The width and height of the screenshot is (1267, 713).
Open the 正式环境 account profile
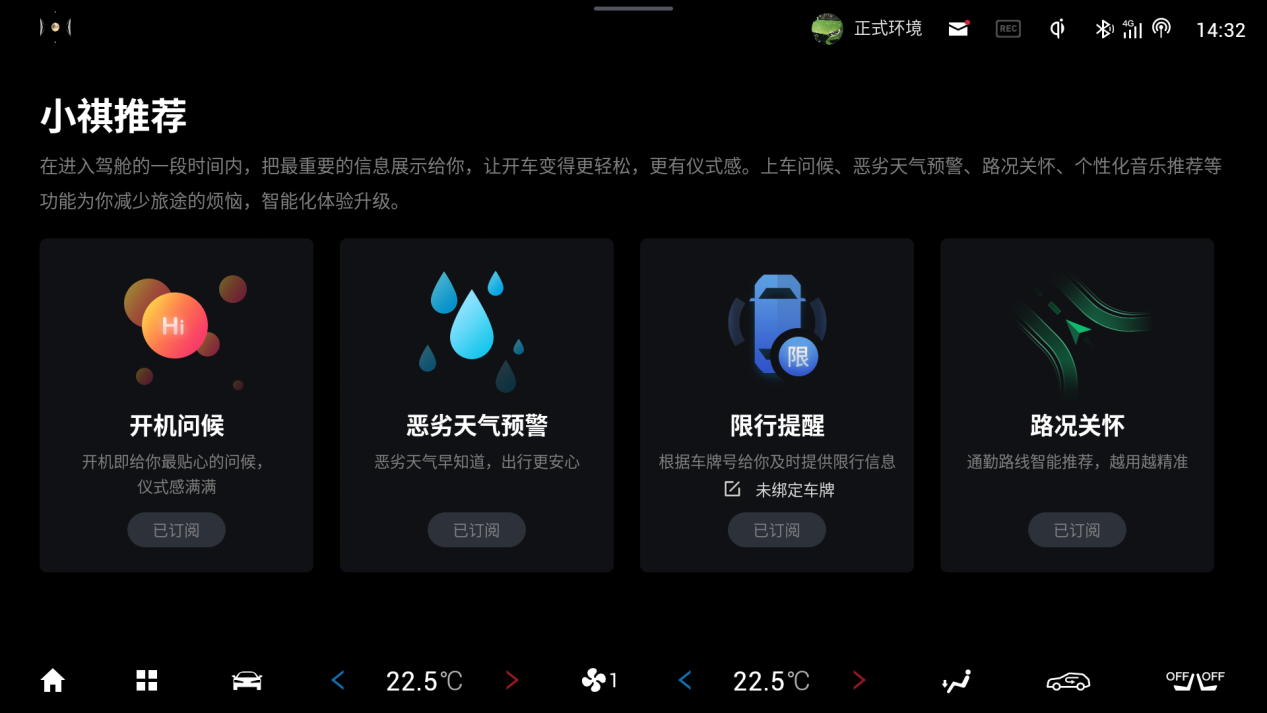tap(866, 29)
